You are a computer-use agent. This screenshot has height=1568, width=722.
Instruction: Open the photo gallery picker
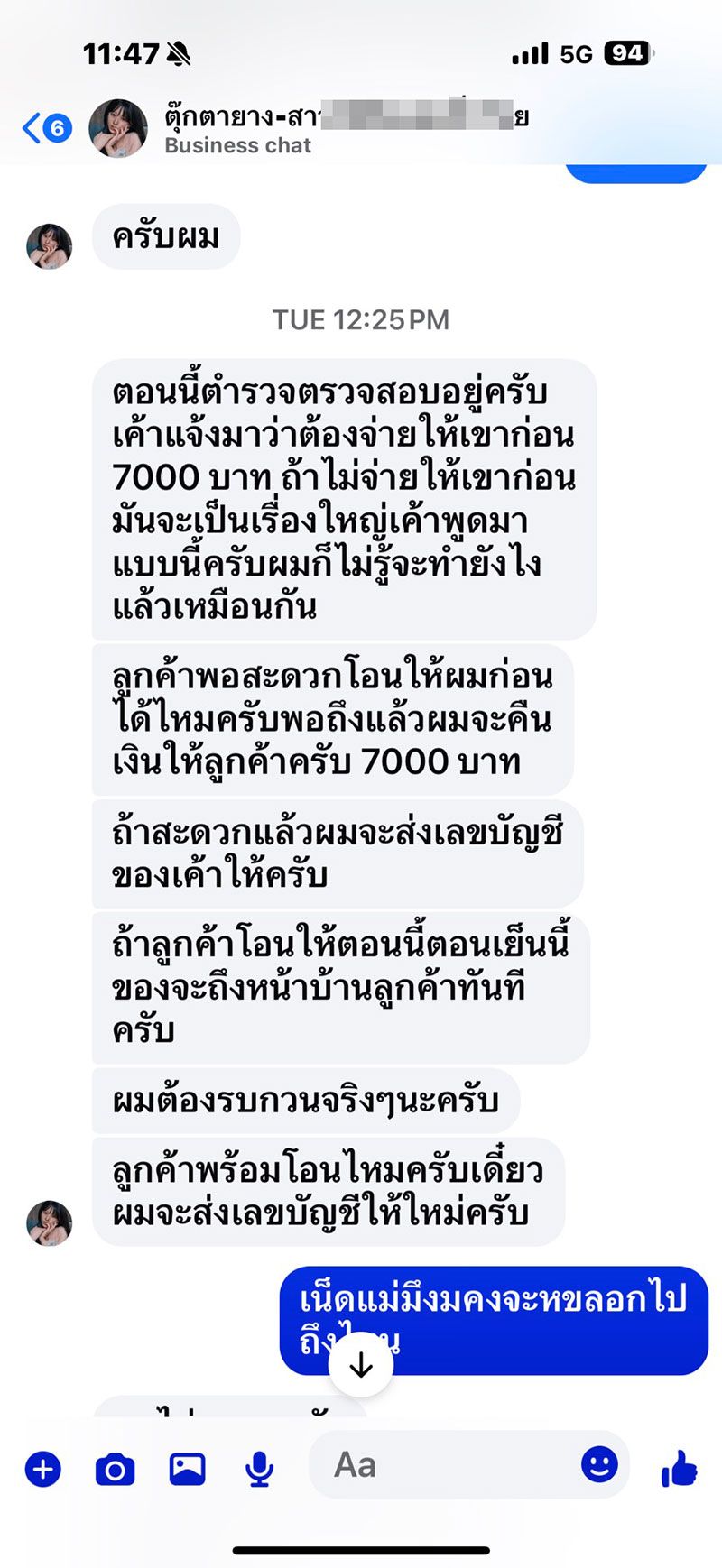tap(187, 1469)
